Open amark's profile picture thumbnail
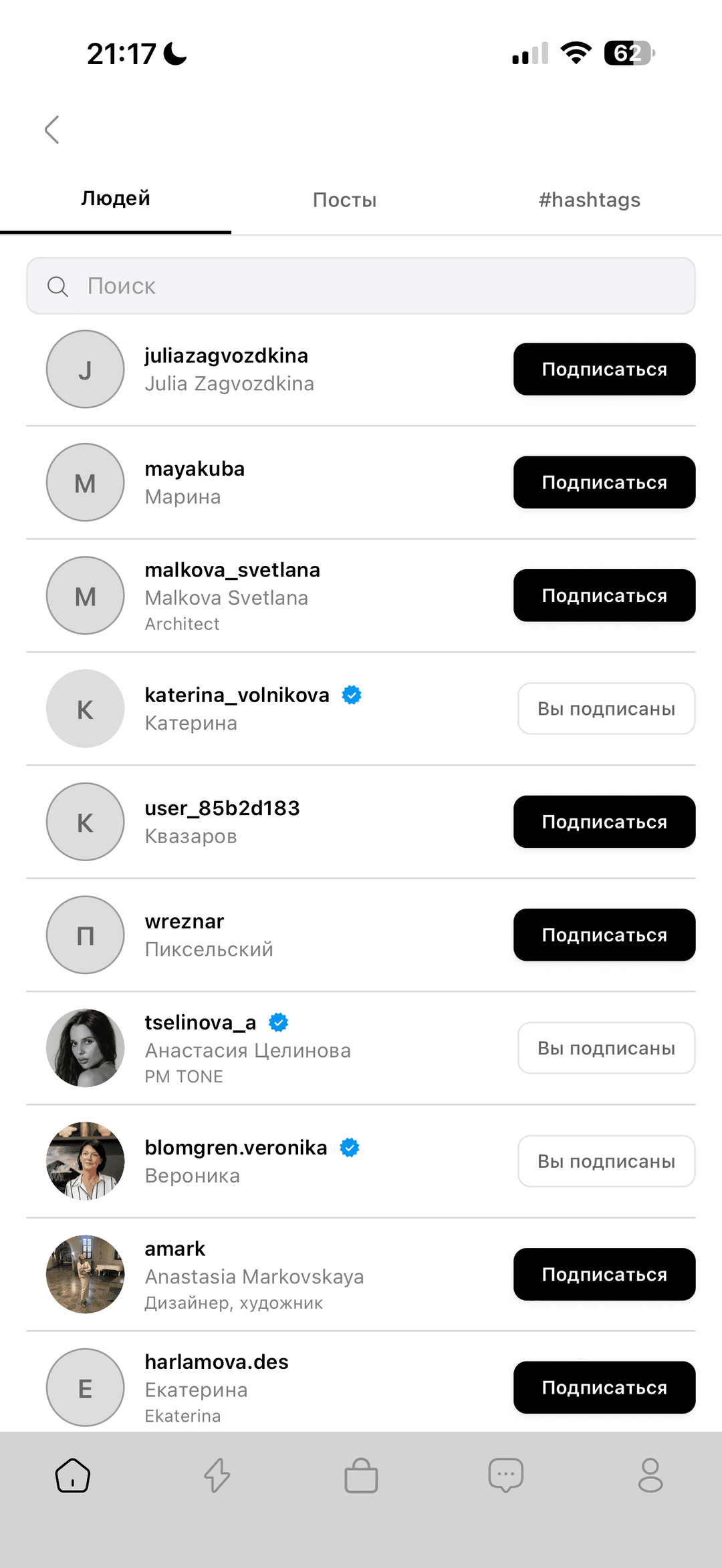The height and width of the screenshot is (1568, 722). [84, 1274]
